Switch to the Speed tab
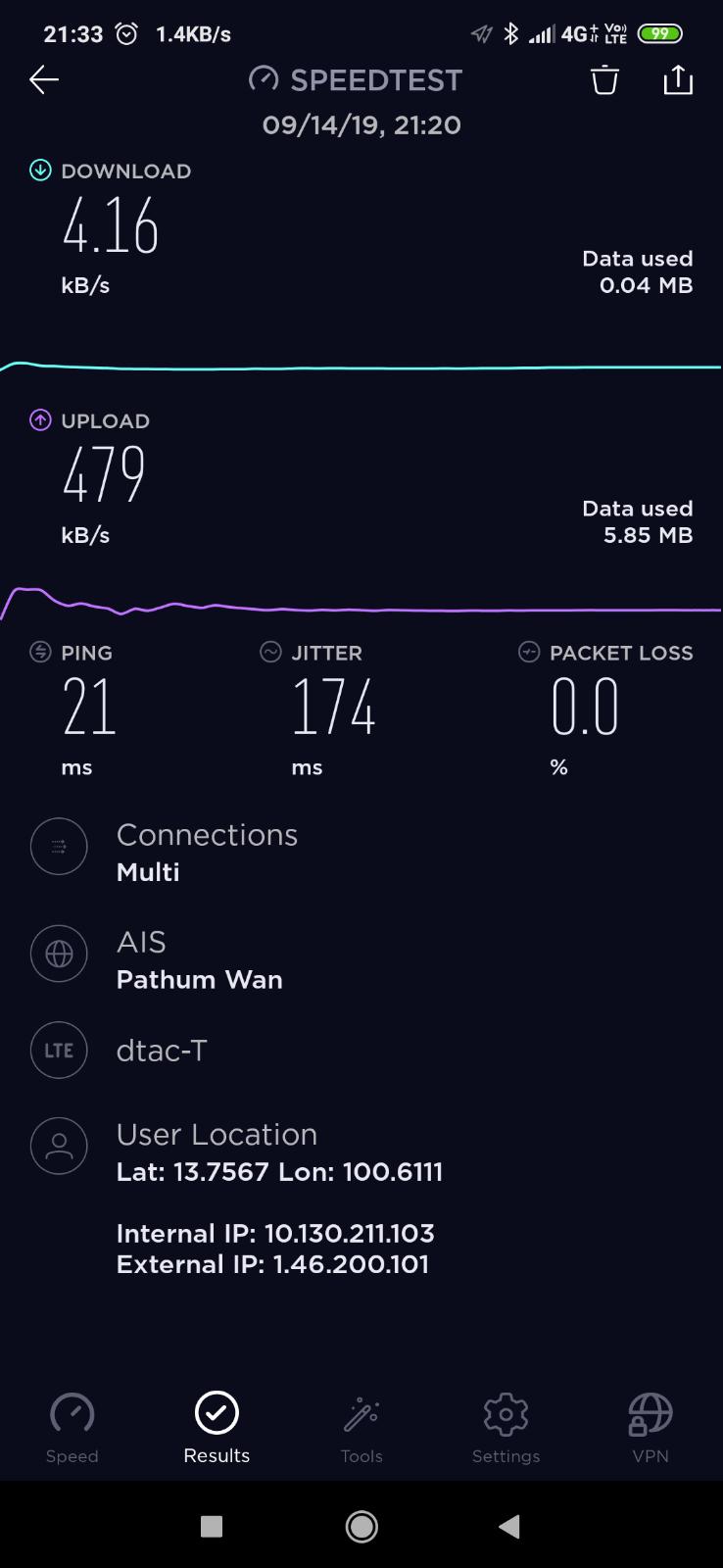Image resolution: width=723 pixels, height=1568 pixels. pos(72,1428)
